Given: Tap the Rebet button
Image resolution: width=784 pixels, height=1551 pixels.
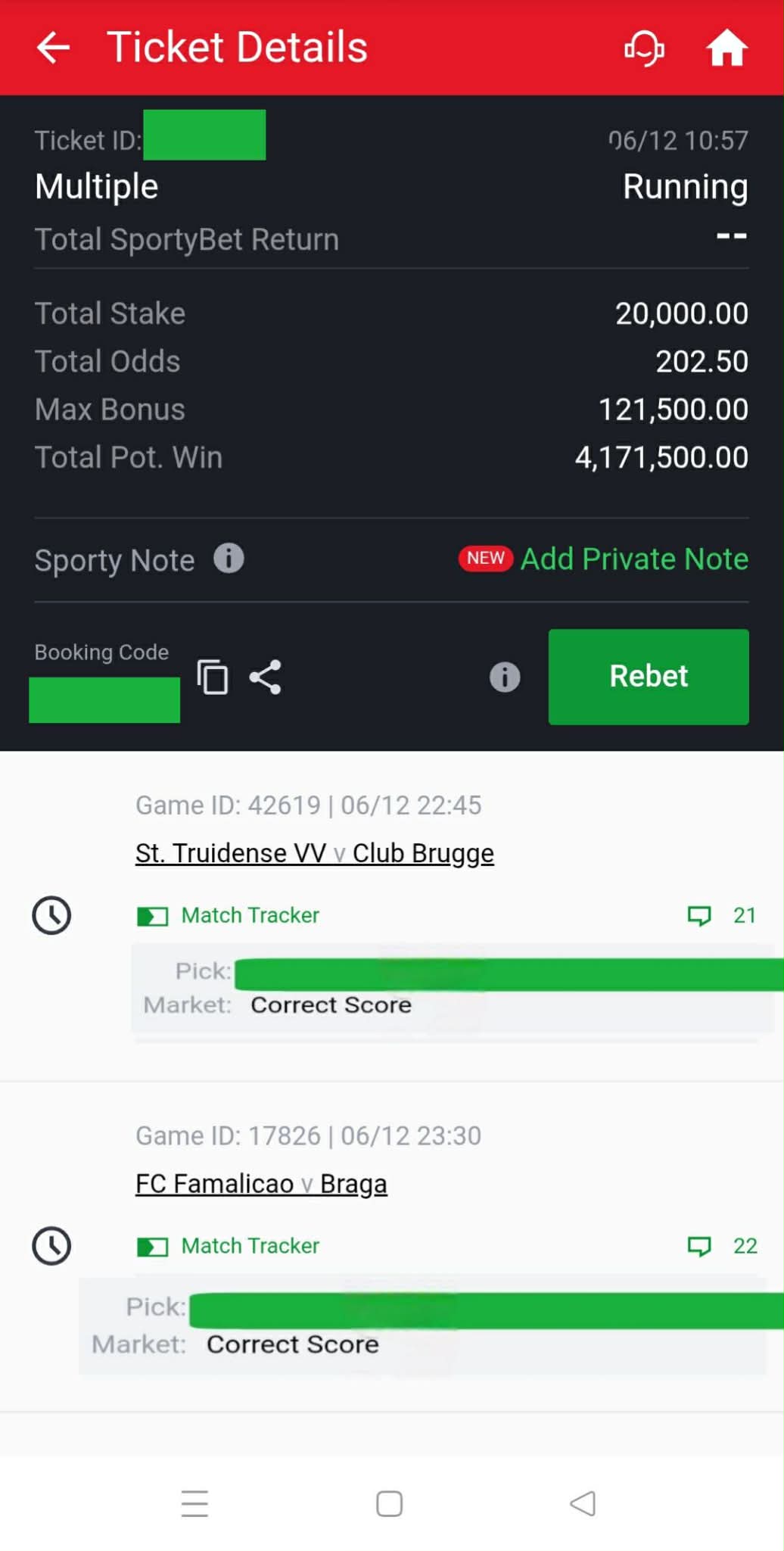Looking at the screenshot, I should click(x=649, y=677).
